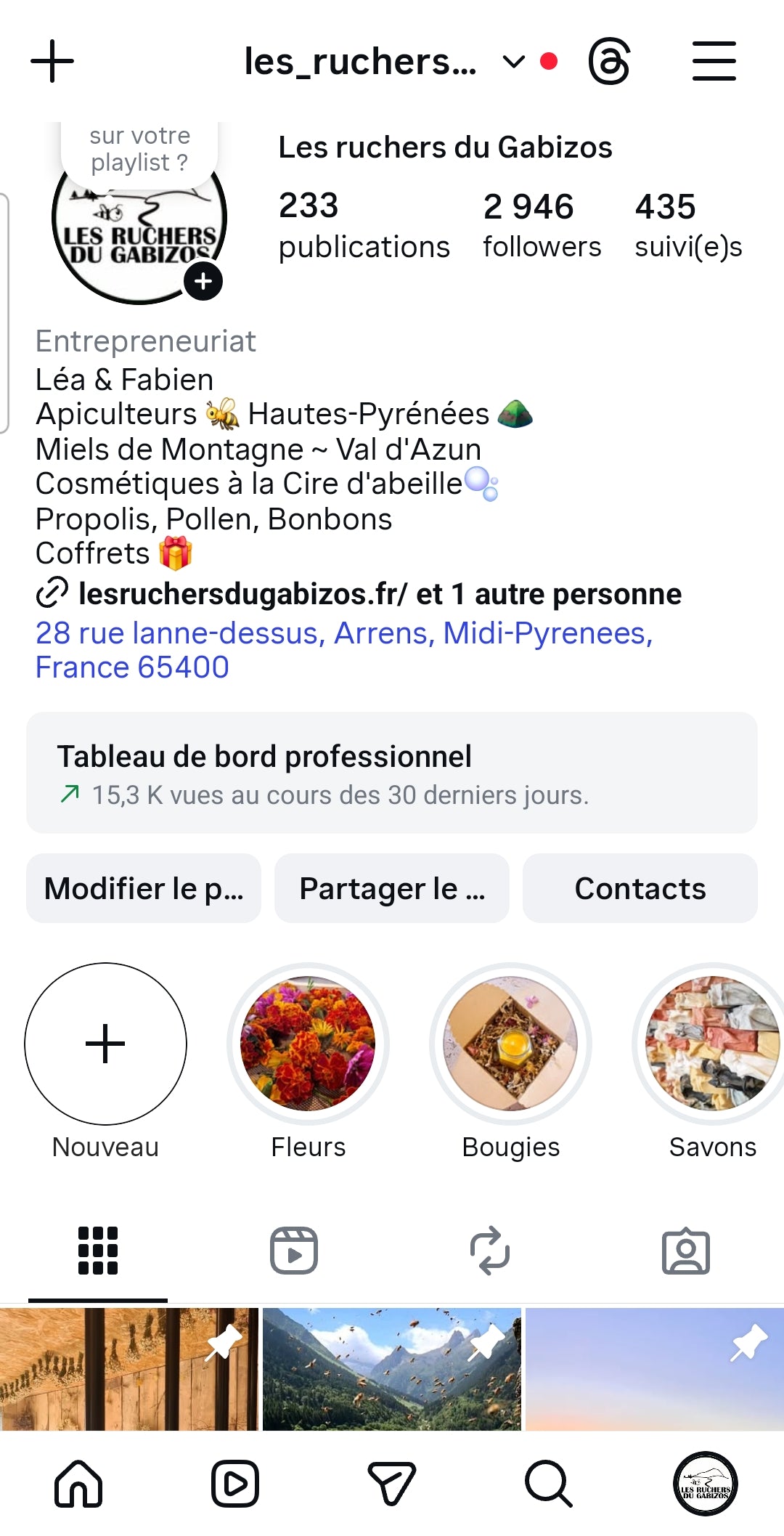
Task: Open the search magnifier in bottom bar
Action: pos(548,1484)
